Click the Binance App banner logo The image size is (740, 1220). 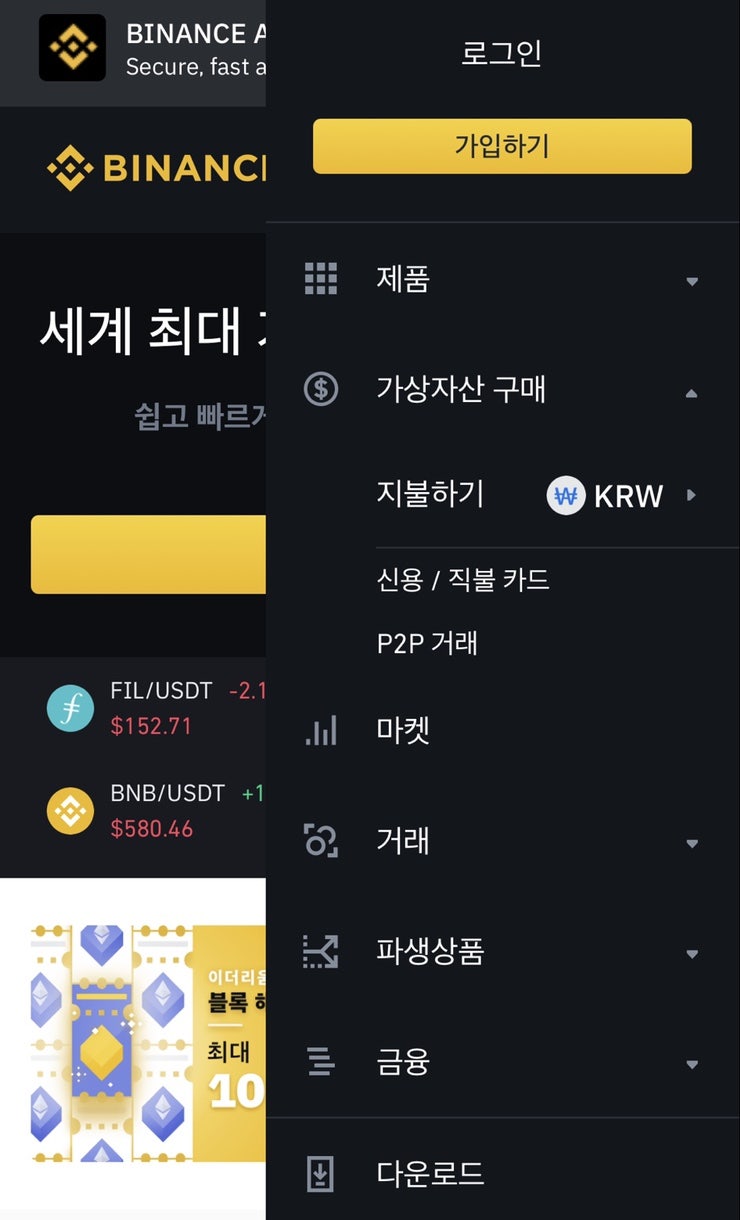pos(72,47)
